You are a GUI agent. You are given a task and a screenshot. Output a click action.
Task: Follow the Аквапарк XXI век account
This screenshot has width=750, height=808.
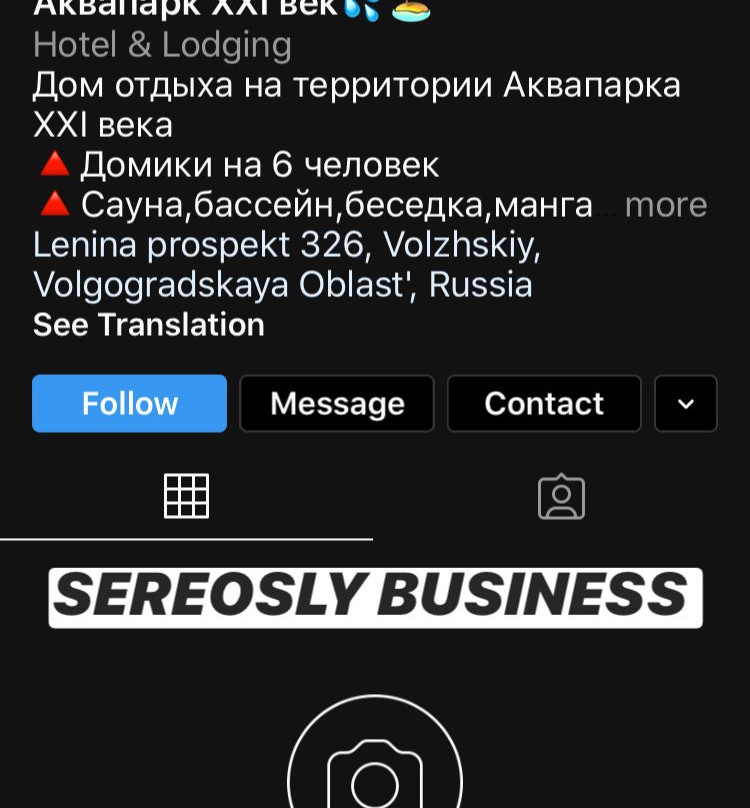129,403
